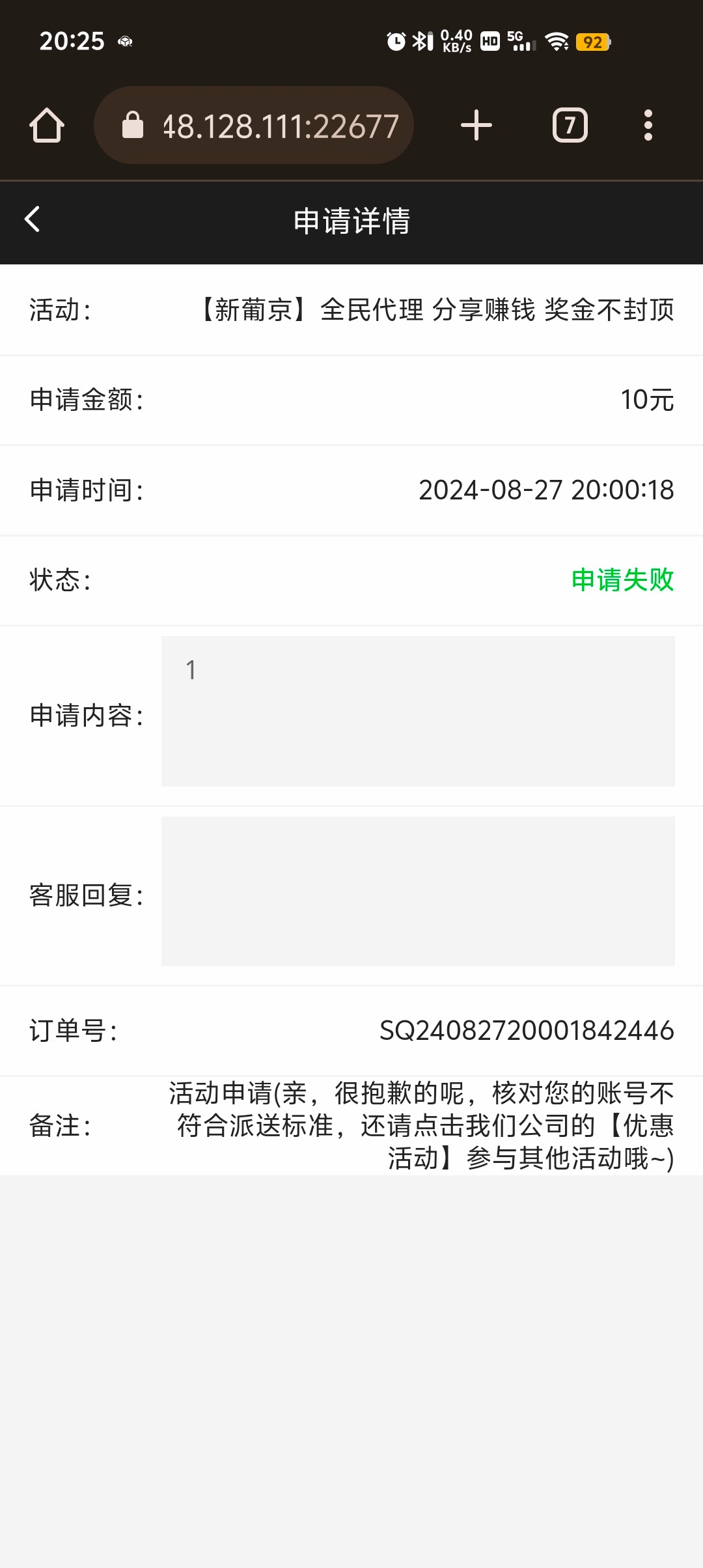Open the browser home page
Screen dimensions: 703x1568
(47, 125)
